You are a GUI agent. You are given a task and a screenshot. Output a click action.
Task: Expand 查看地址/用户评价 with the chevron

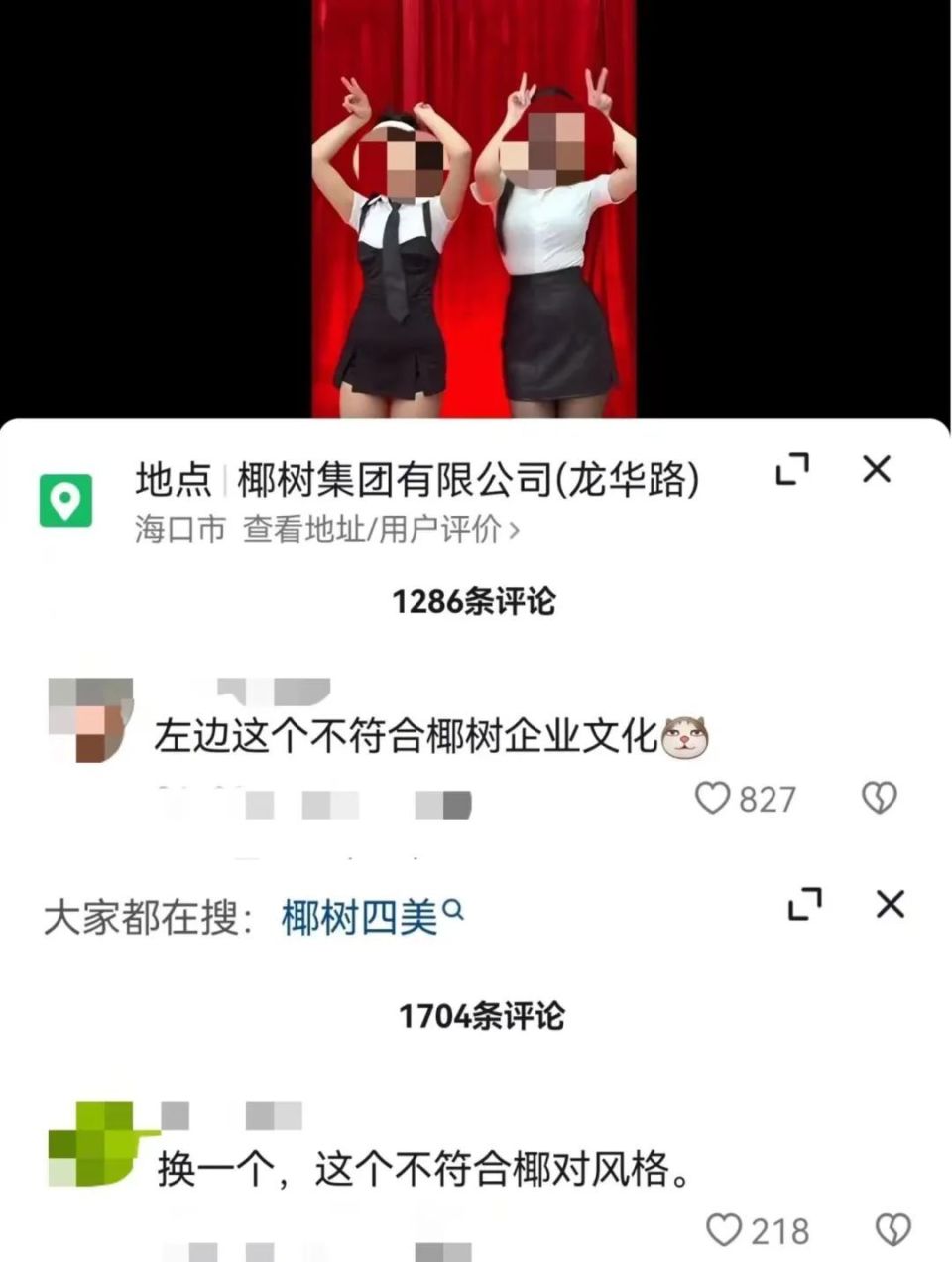[x=516, y=531]
